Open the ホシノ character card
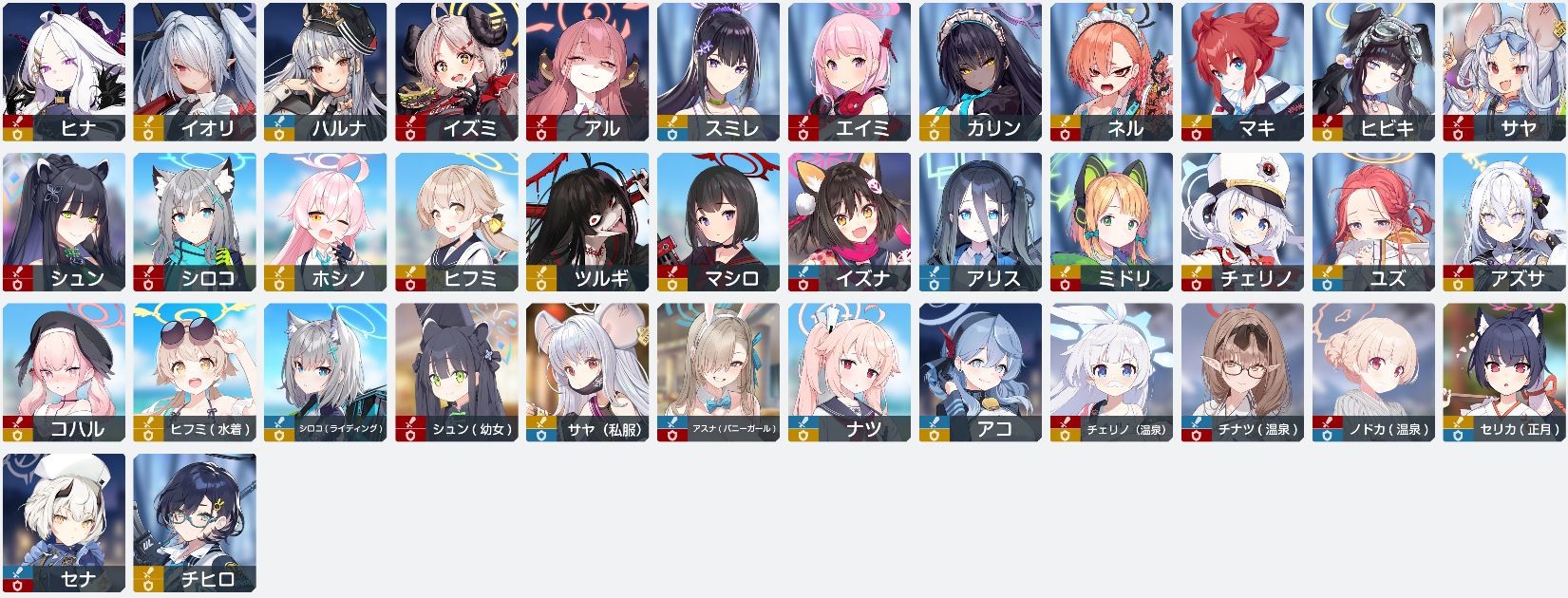 tap(326, 221)
